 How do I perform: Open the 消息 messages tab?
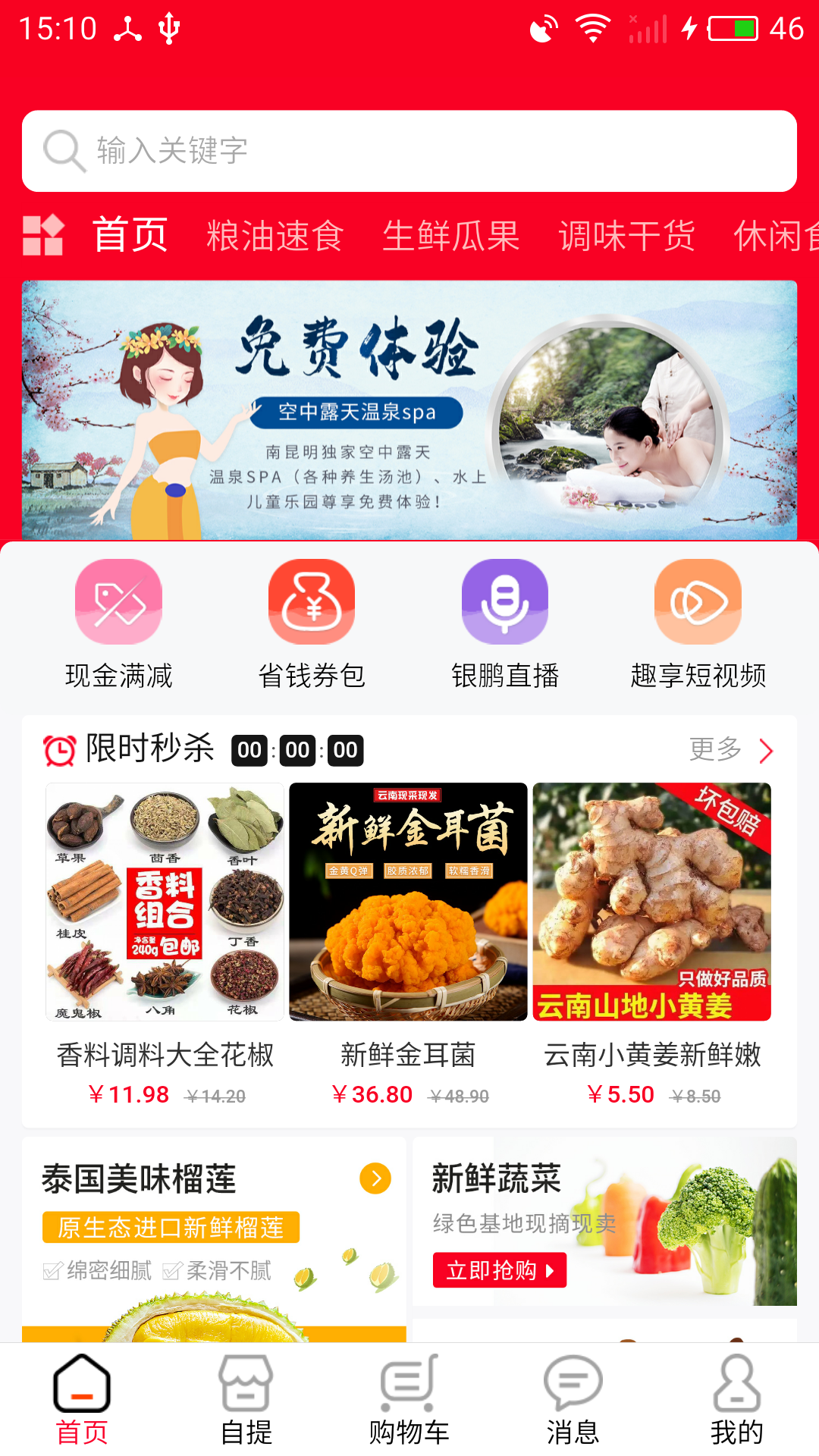coord(573,1399)
